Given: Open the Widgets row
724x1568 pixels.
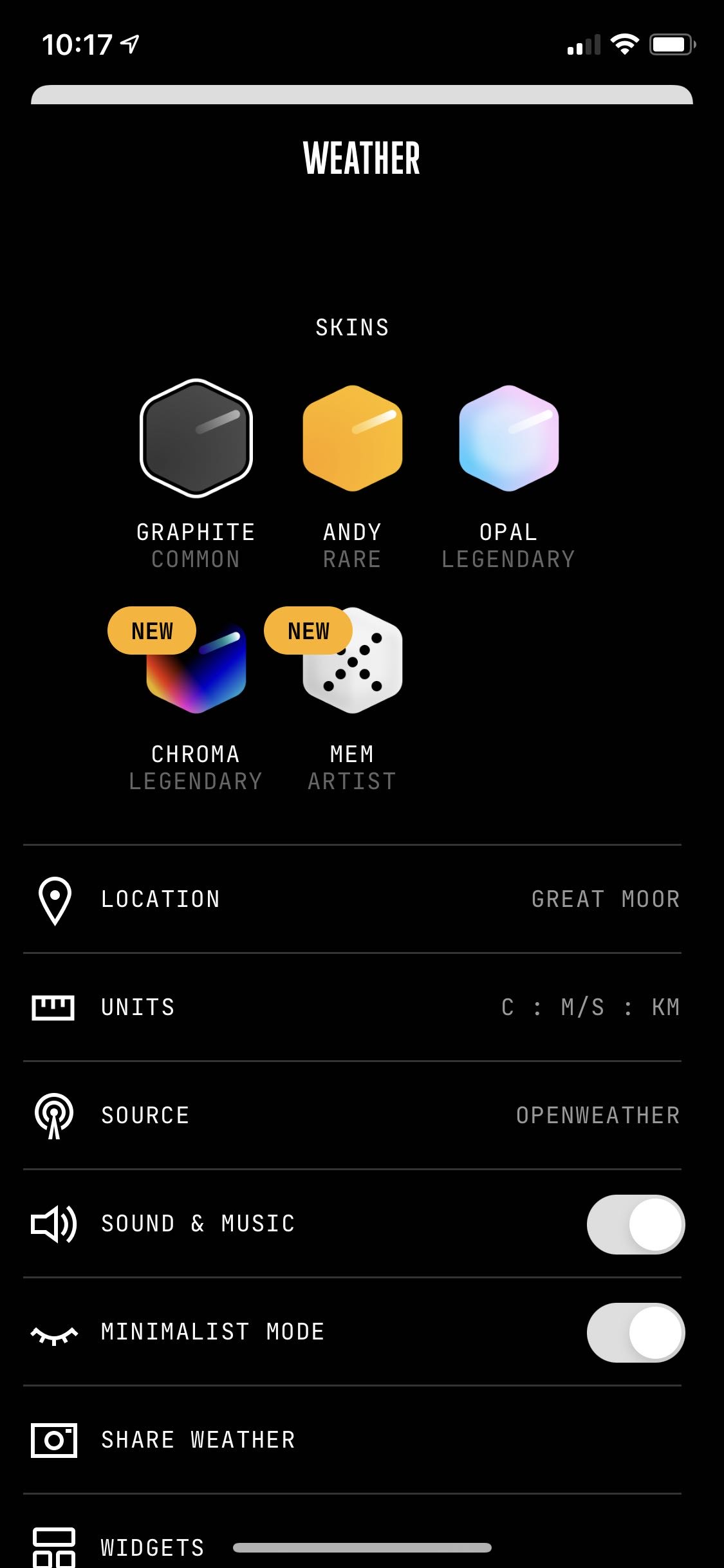Looking at the screenshot, I should click(x=153, y=1547).
